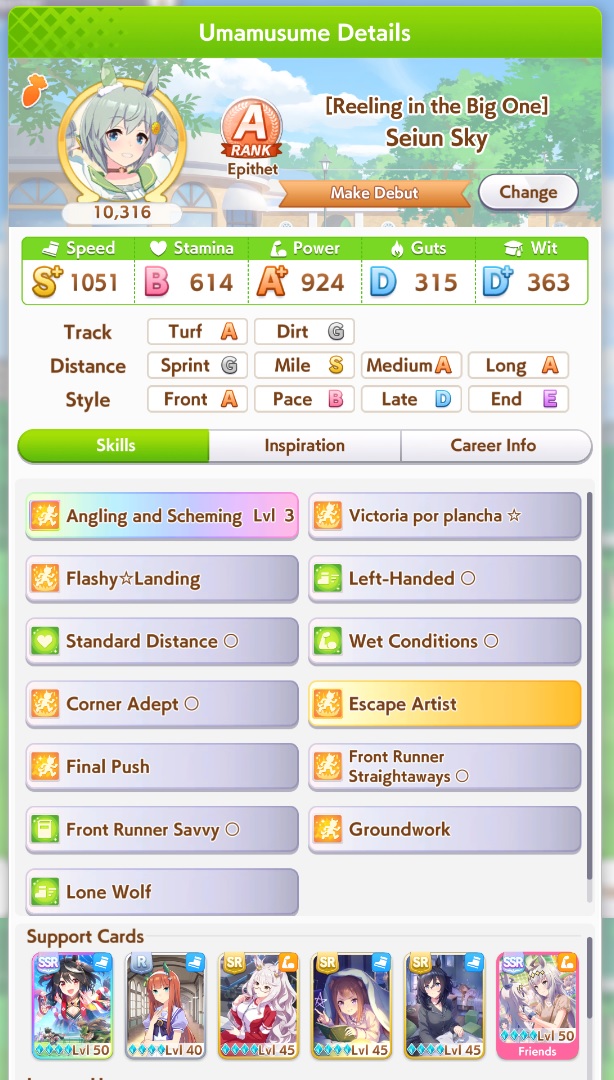
Task: Show Front Runner Straightaways skill details
Action: [x=444, y=767]
